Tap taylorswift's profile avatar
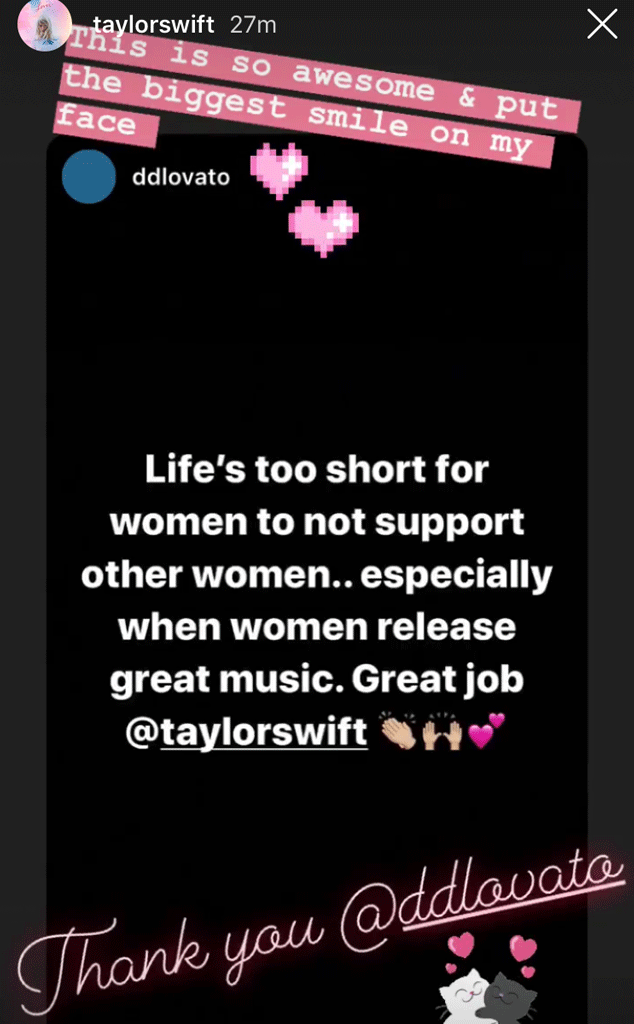The height and width of the screenshot is (1024, 634). 44,25
